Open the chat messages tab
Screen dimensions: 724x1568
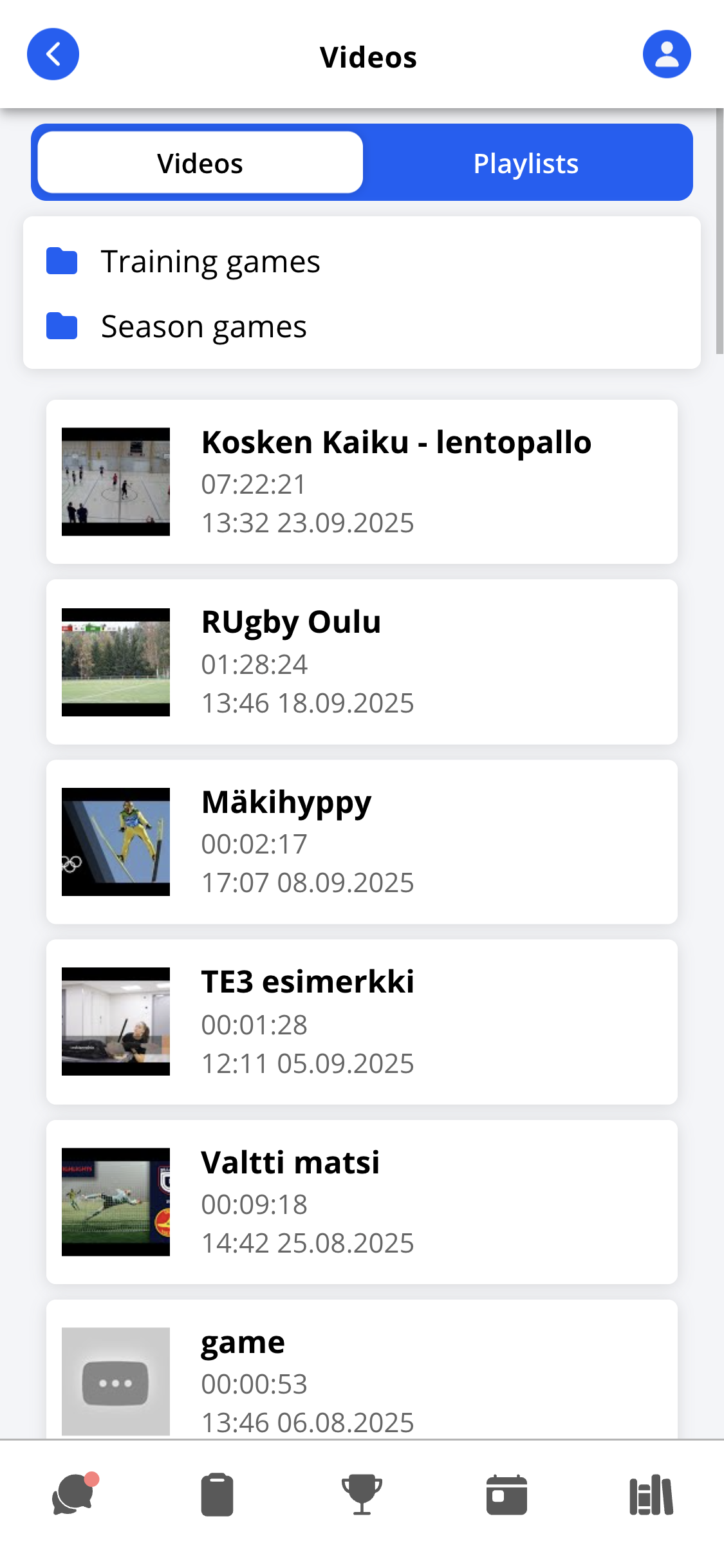(x=74, y=1495)
